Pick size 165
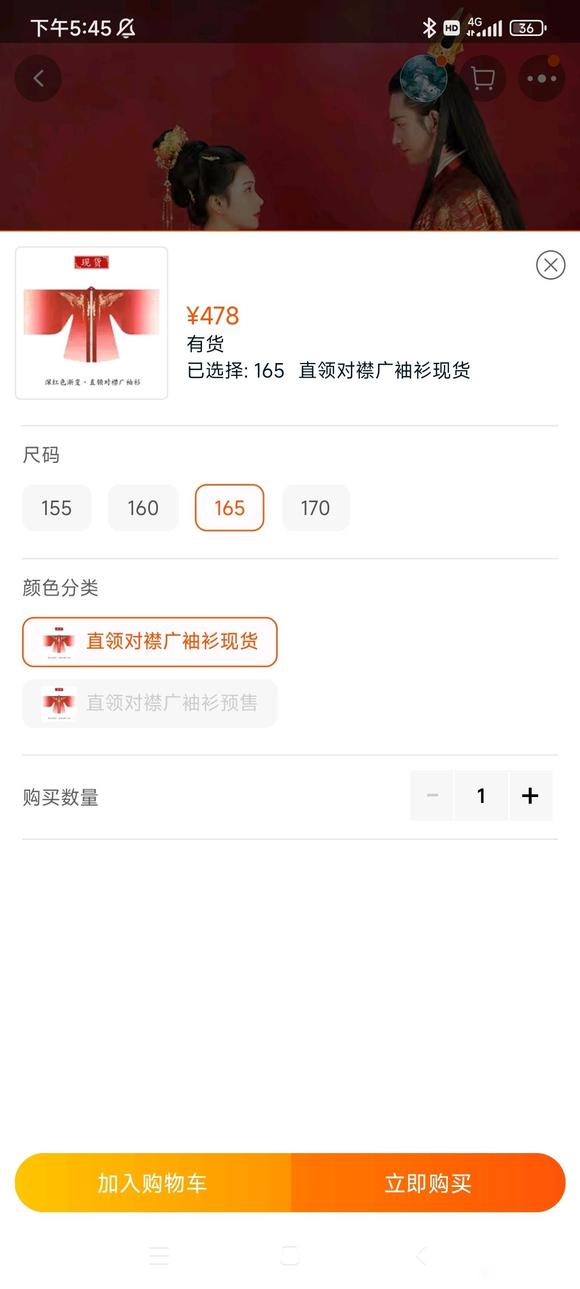 point(229,508)
